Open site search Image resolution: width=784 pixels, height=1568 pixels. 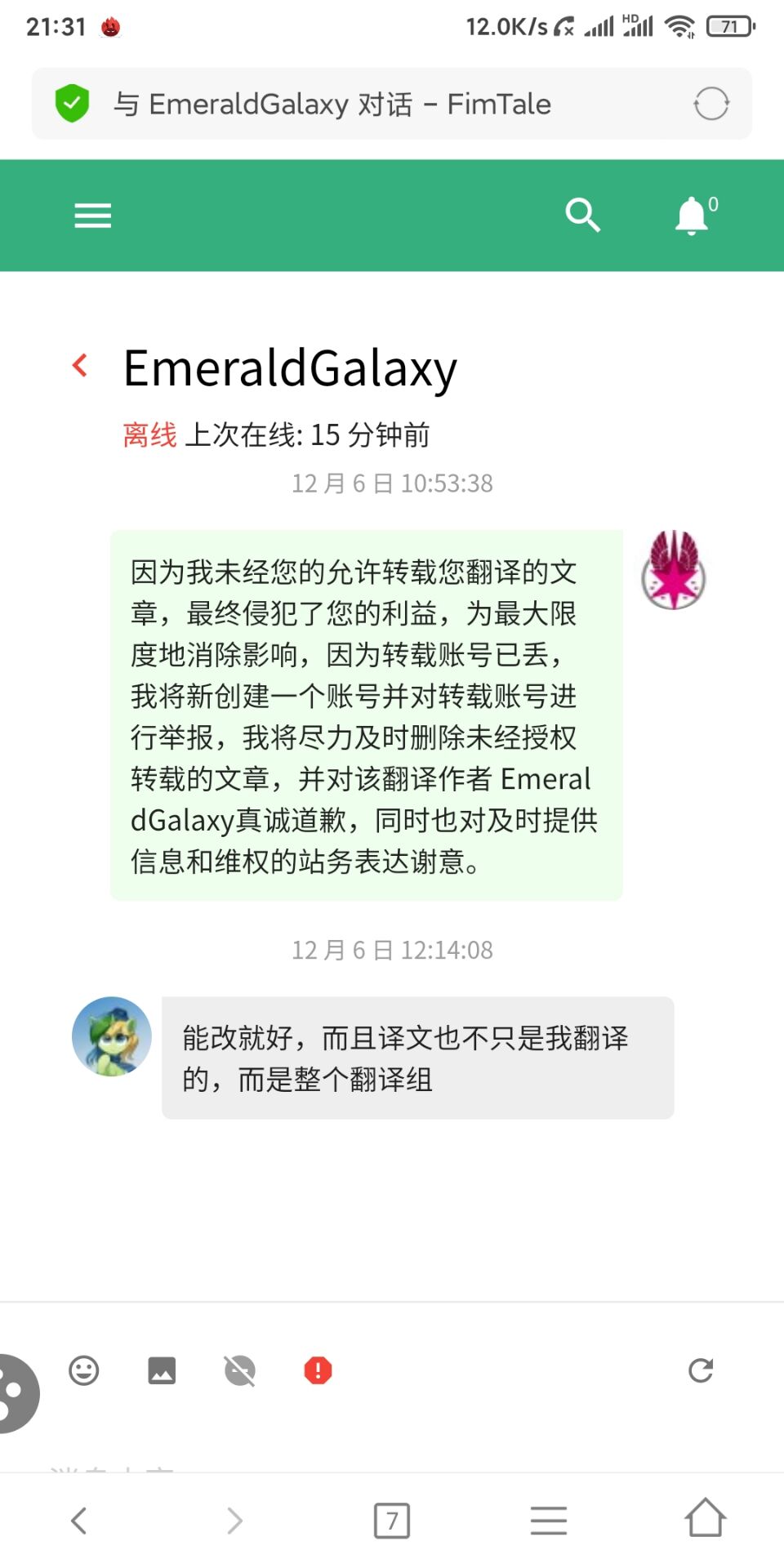point(583,216)
